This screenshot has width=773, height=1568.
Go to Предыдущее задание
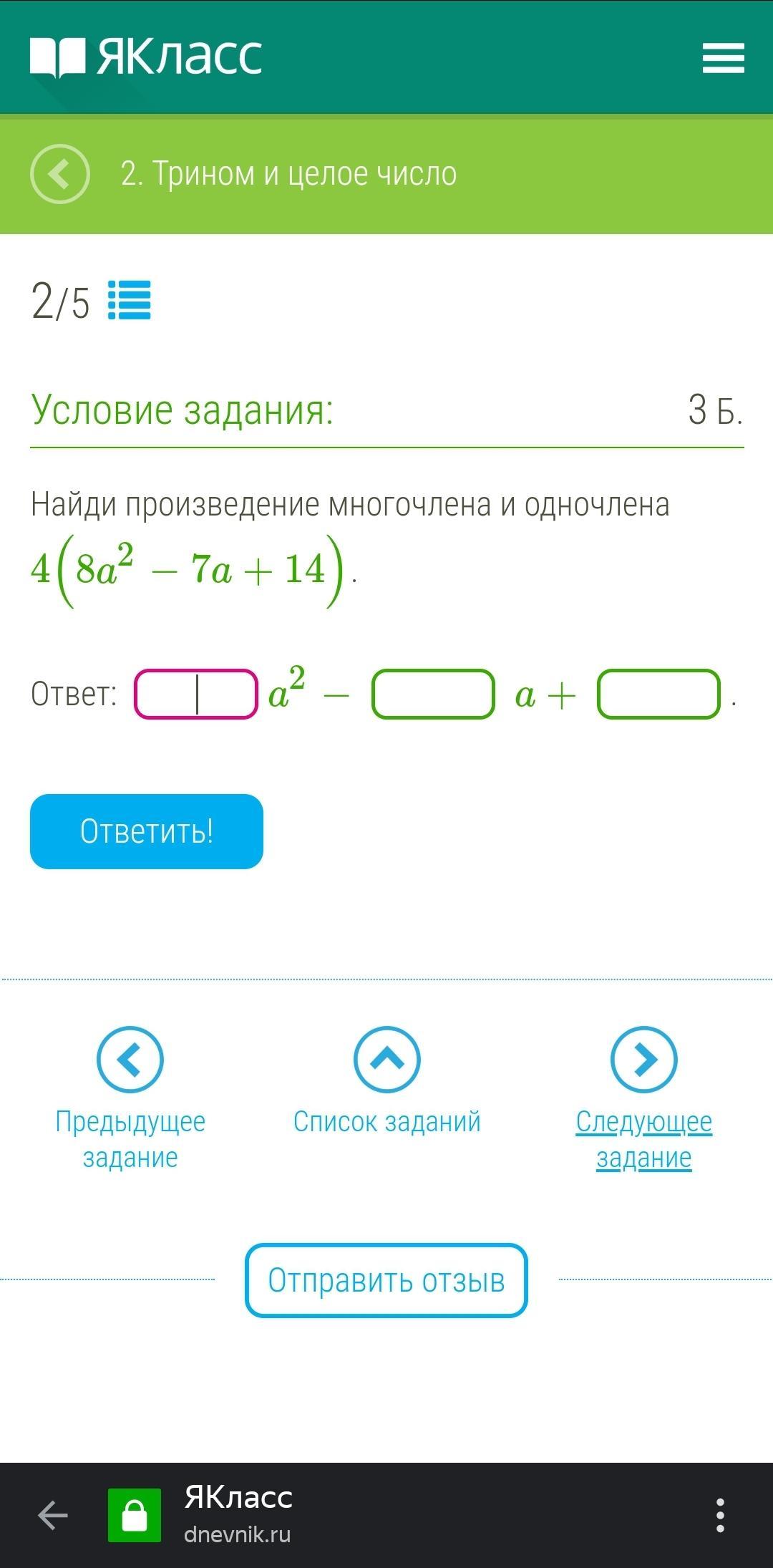[x=130, y=1098]
